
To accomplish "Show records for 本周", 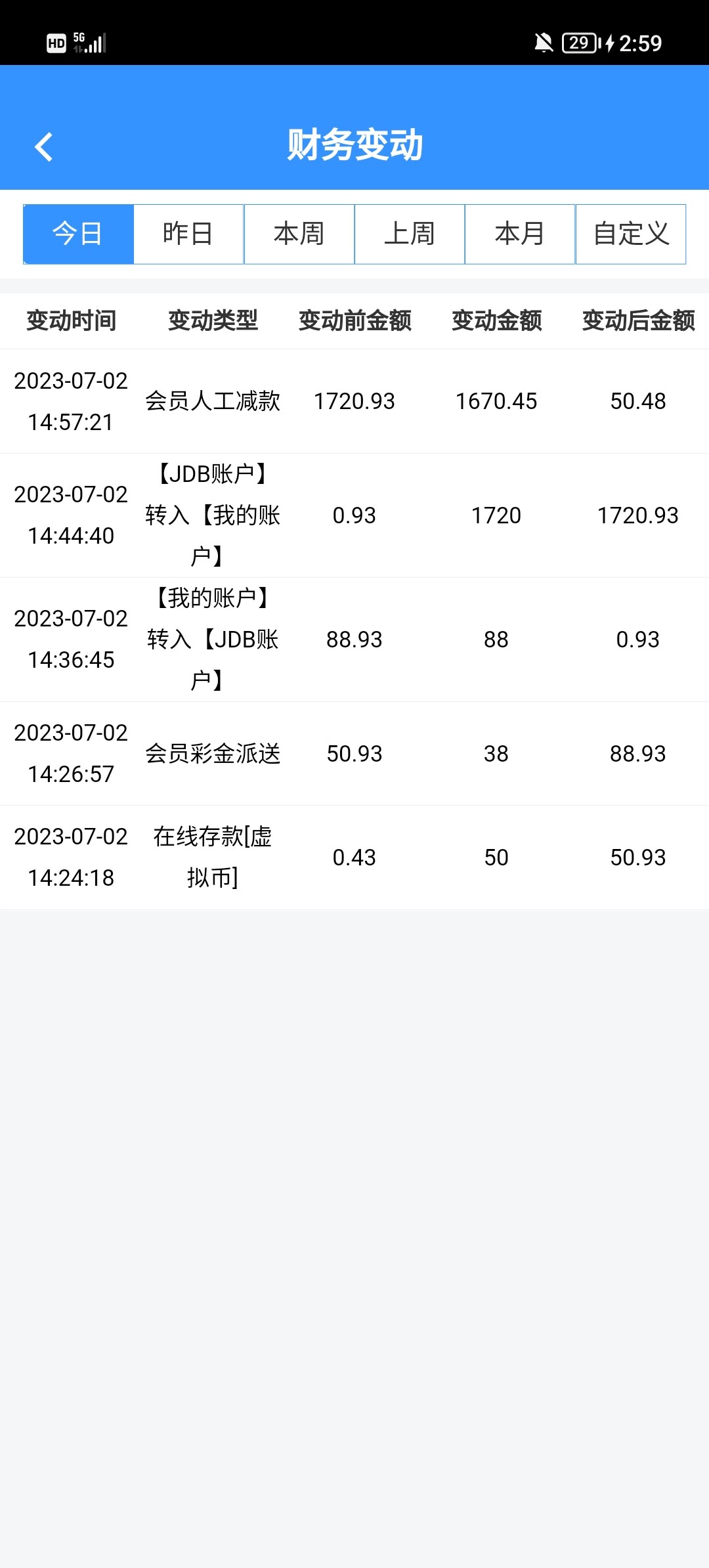I will [x=299, y=234].
